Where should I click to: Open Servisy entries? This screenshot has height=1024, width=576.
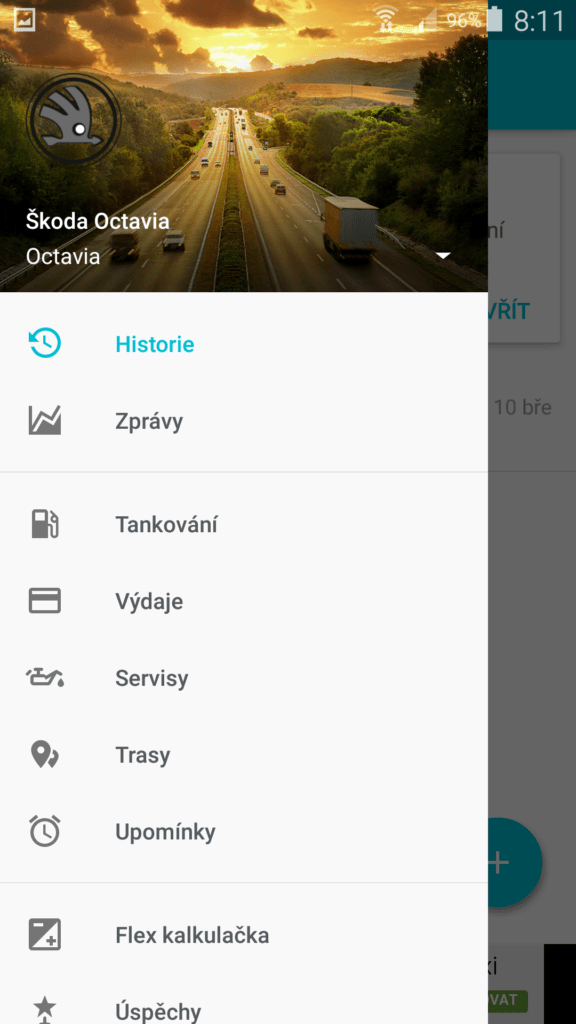(x=244, y=679)
